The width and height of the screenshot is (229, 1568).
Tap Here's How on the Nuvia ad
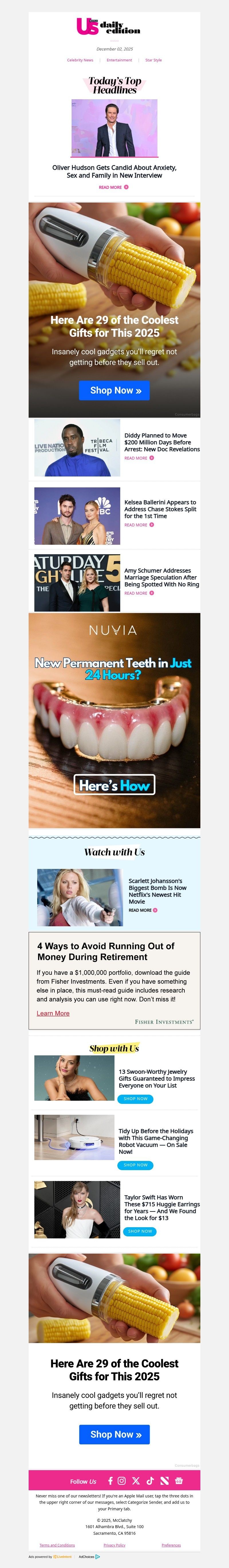(x=114, y=785)
